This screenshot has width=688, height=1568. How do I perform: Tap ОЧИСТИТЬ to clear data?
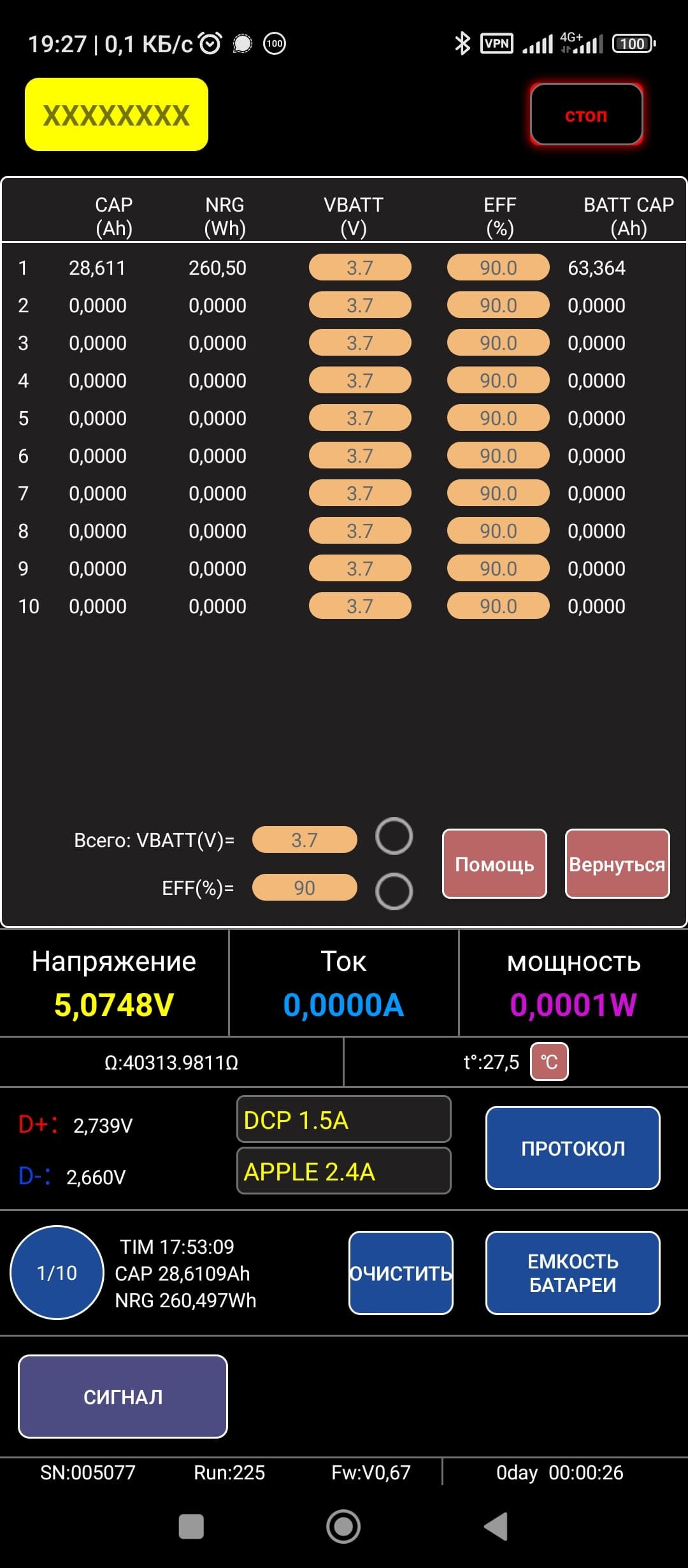(401, 1273)
